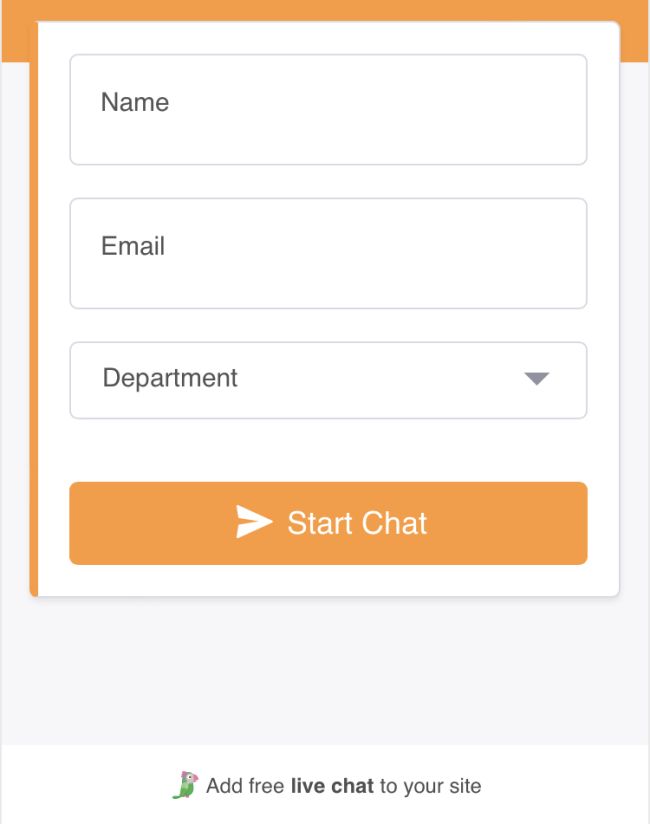Focus the Email input field
The width and height of the screenshot is (650, 824).
328,254
